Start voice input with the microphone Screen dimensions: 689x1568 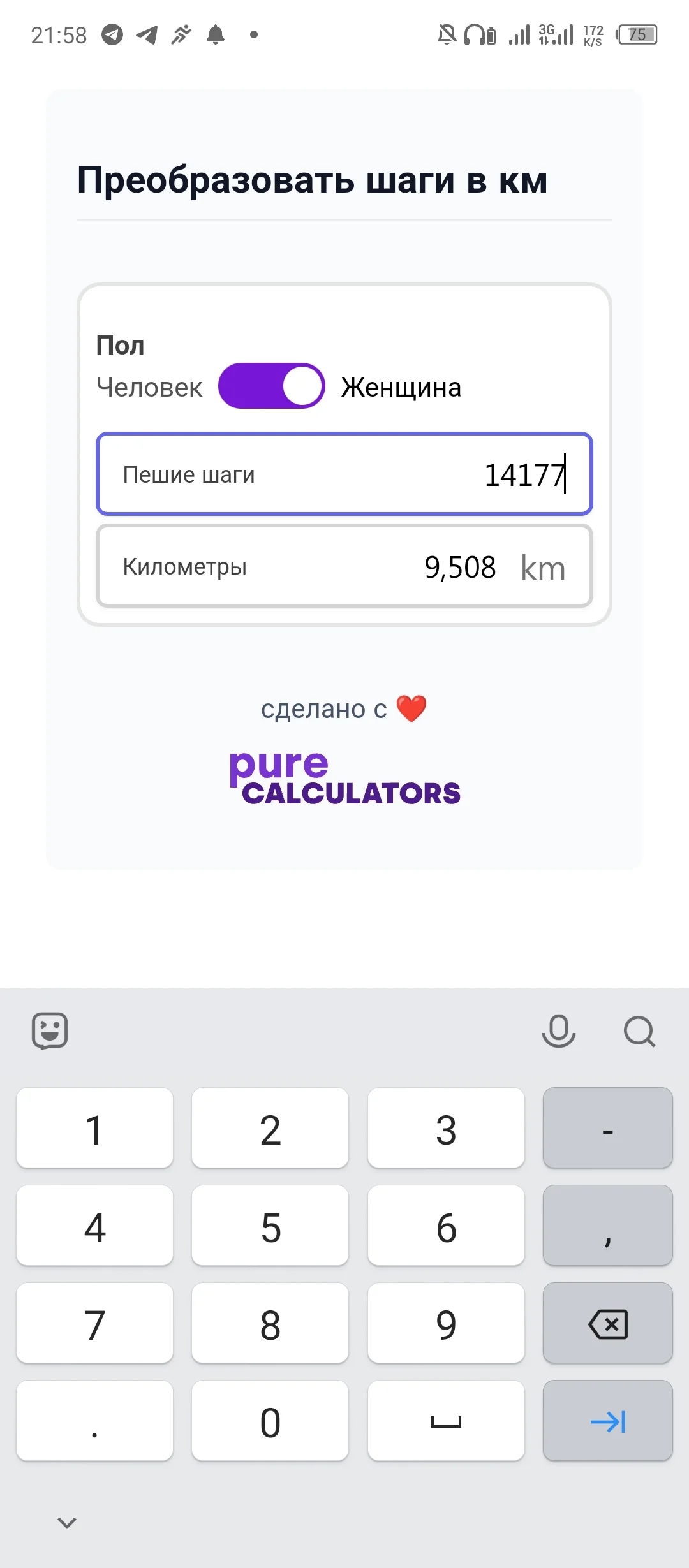point(559,1030)
